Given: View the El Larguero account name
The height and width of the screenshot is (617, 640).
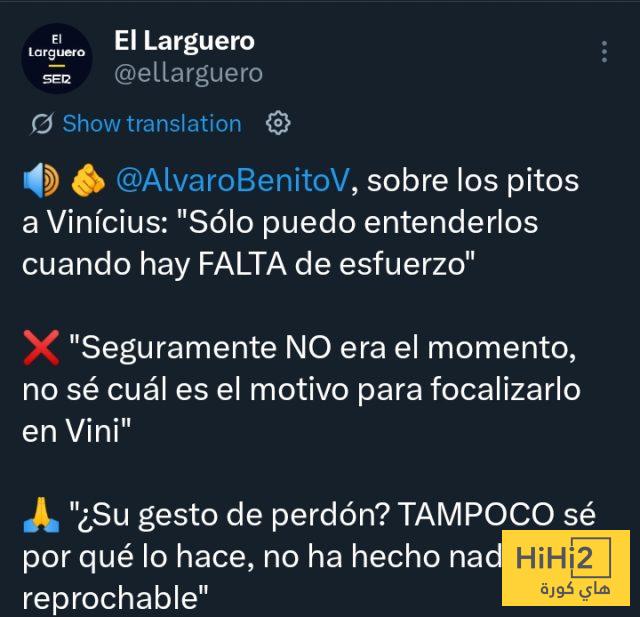Looking at the screenshot, I should click(x=185, y=41).
